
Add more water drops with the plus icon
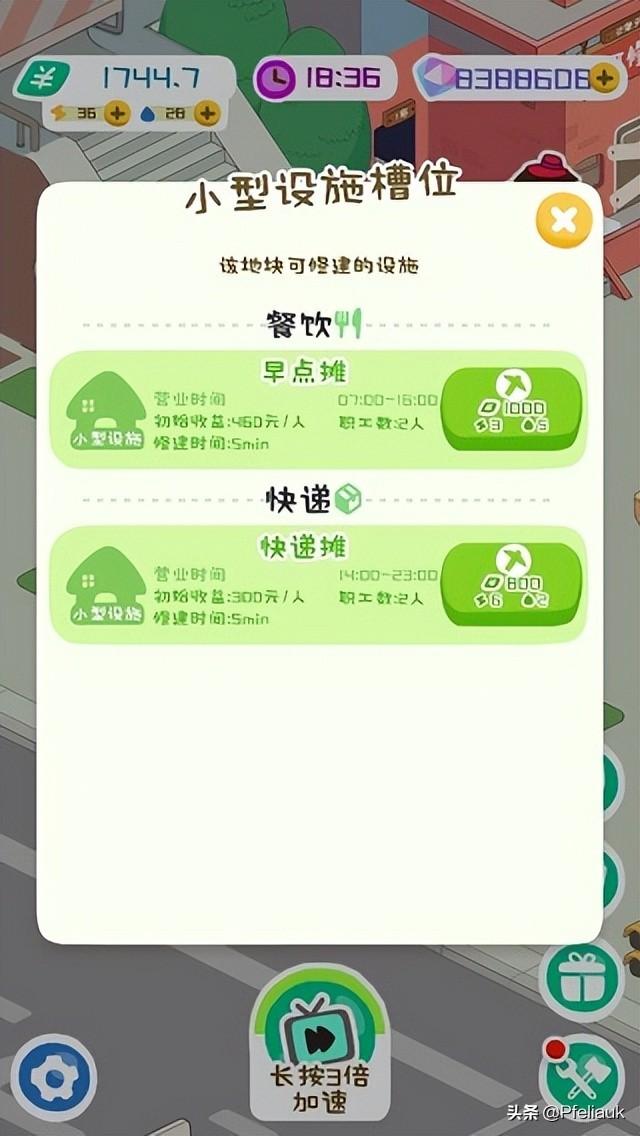tap(206, 113)
